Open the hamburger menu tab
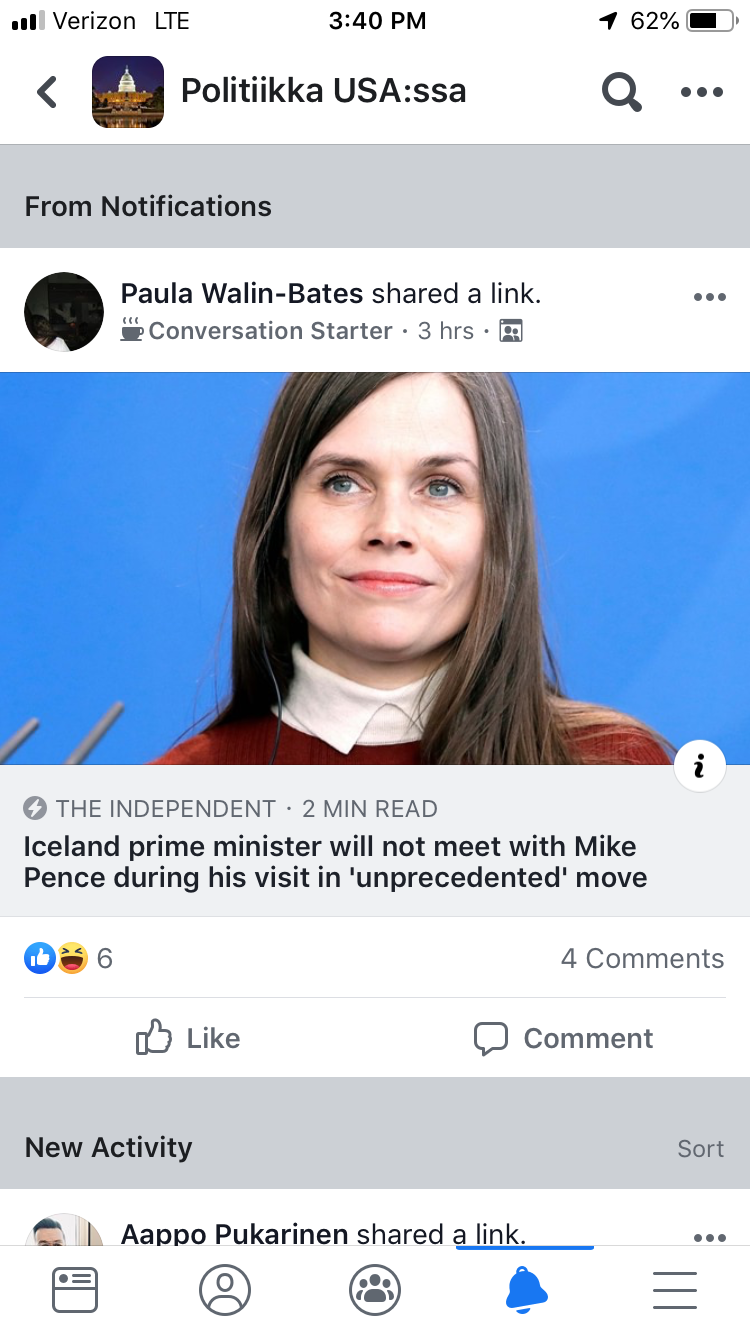This screenshot has width=750, height=1334. (675, 1290)
